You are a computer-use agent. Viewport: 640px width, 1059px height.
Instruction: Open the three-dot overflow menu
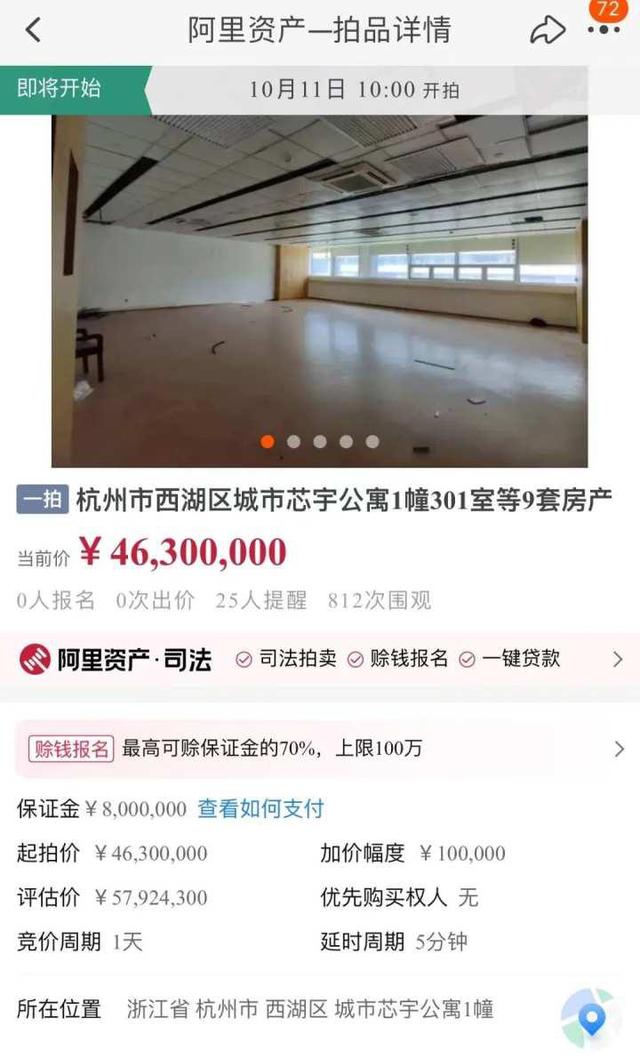click(604, 30)
